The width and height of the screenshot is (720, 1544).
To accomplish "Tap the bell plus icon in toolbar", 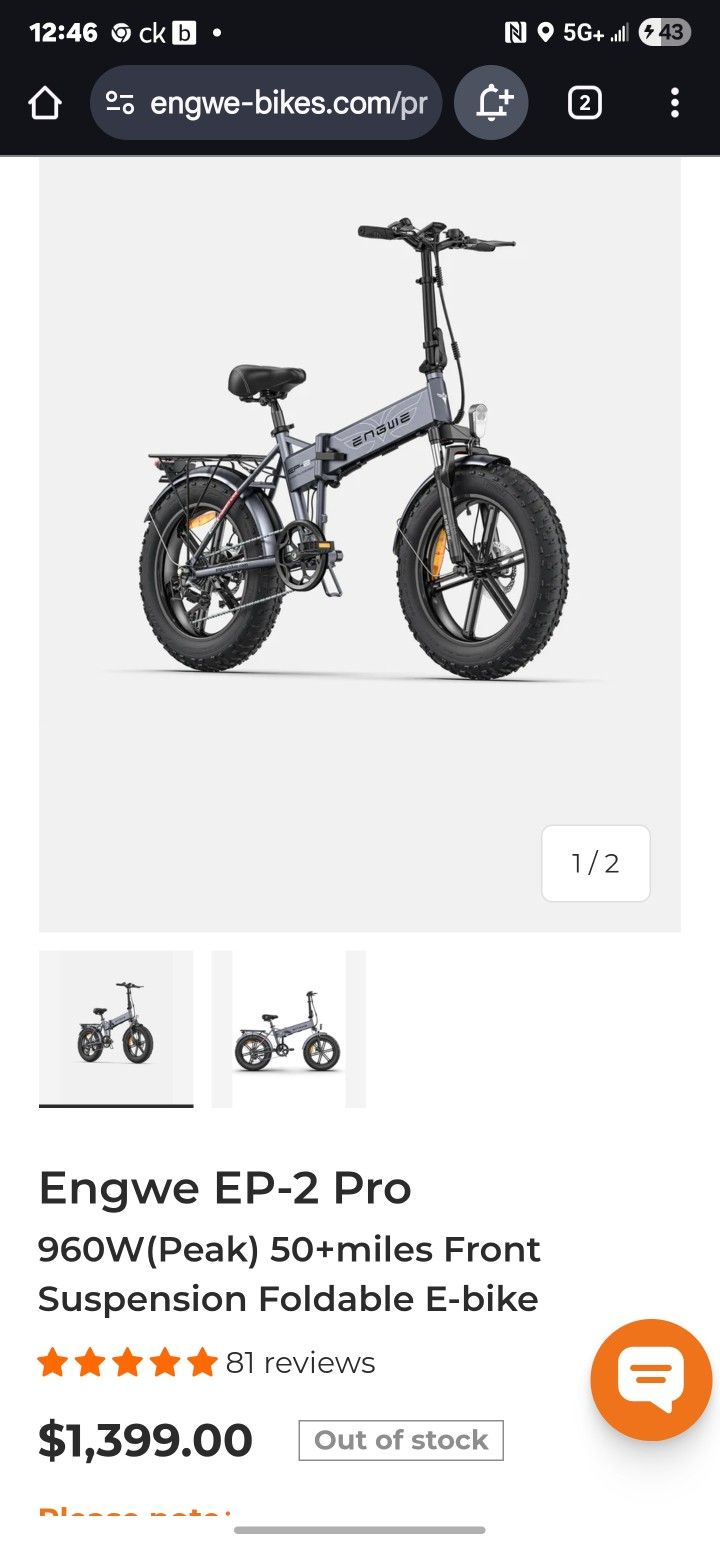I will click(492, 103).
